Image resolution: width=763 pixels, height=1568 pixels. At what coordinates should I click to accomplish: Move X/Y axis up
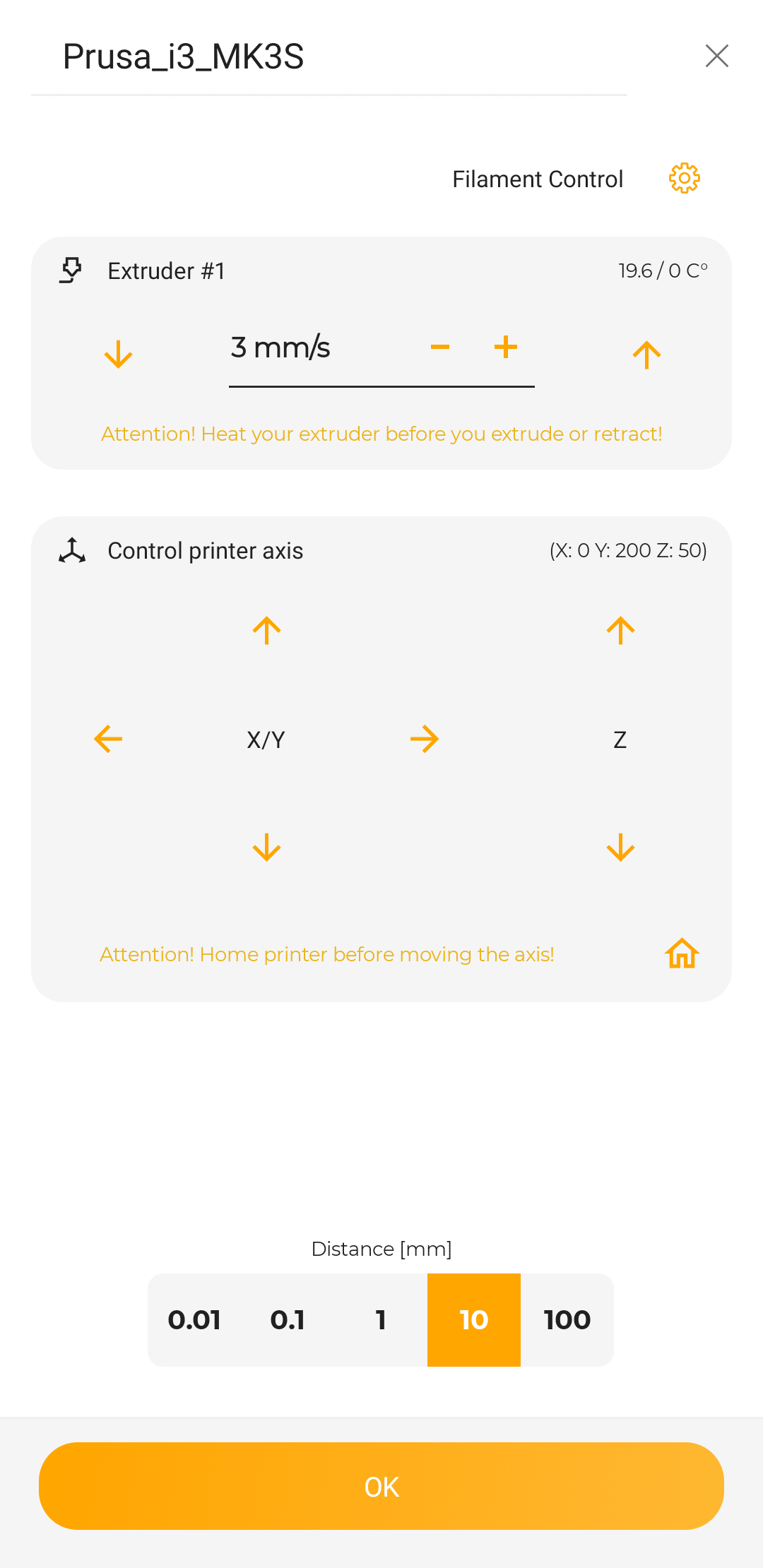(266, 630)
